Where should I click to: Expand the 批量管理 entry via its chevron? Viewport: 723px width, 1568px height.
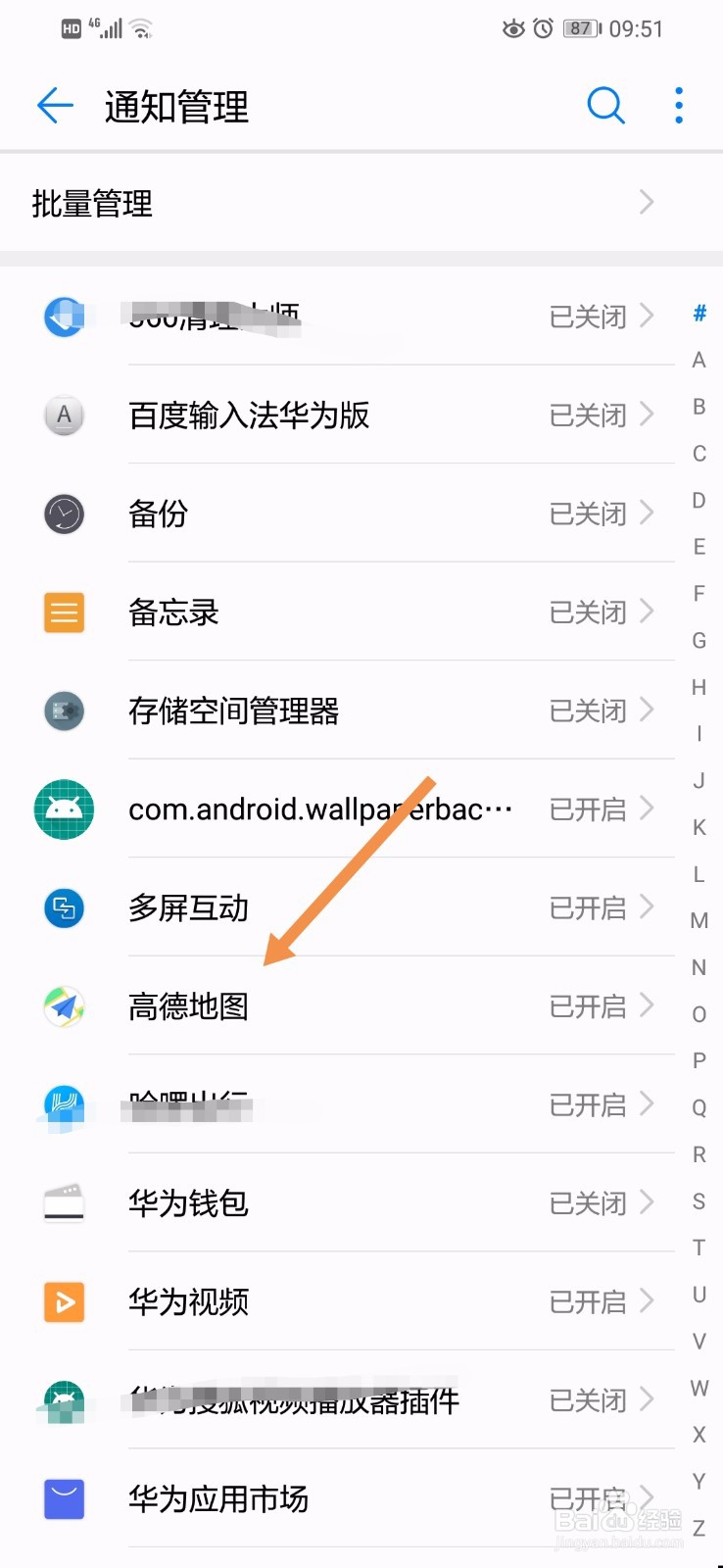(646, 203)
